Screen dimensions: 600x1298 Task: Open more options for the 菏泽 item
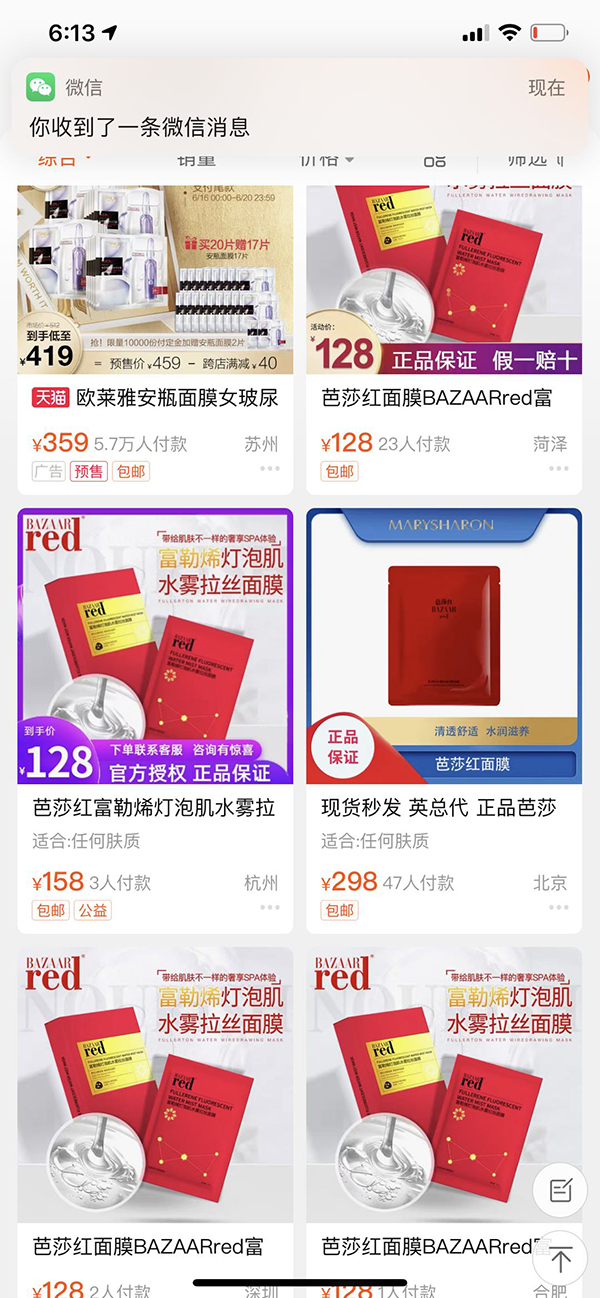(558, 469)
